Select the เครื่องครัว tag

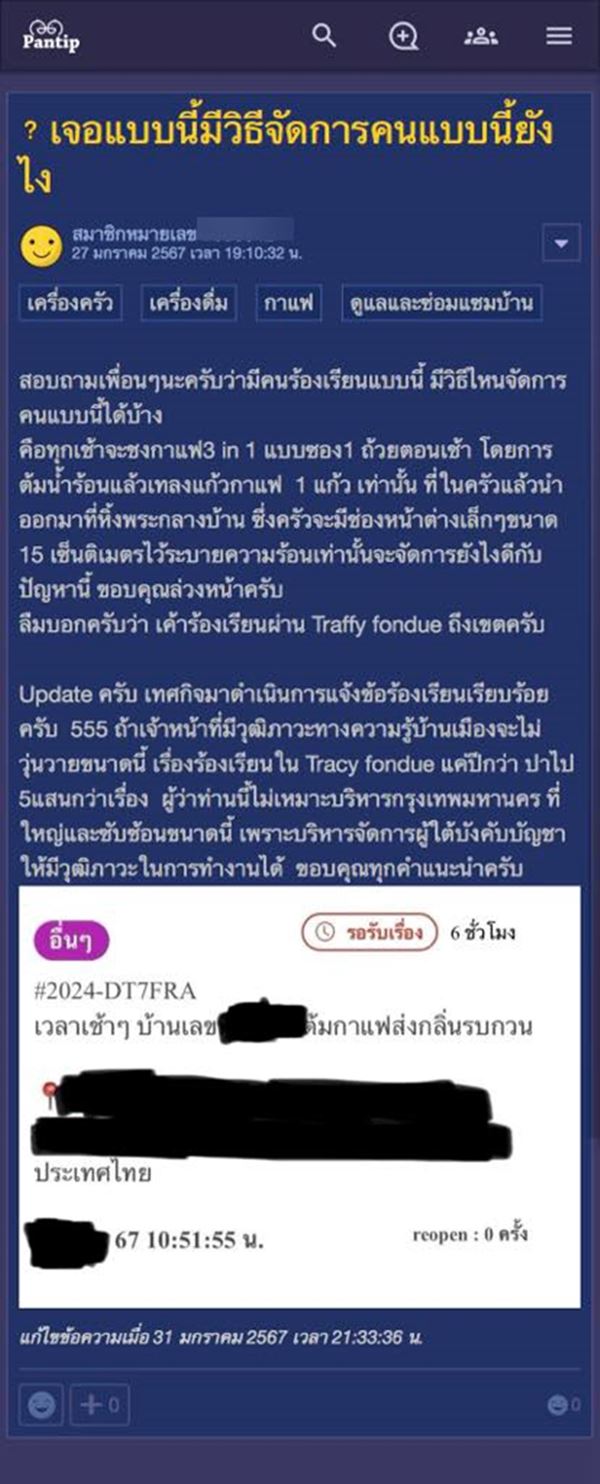pyautogui.click(x=70, y=302)
